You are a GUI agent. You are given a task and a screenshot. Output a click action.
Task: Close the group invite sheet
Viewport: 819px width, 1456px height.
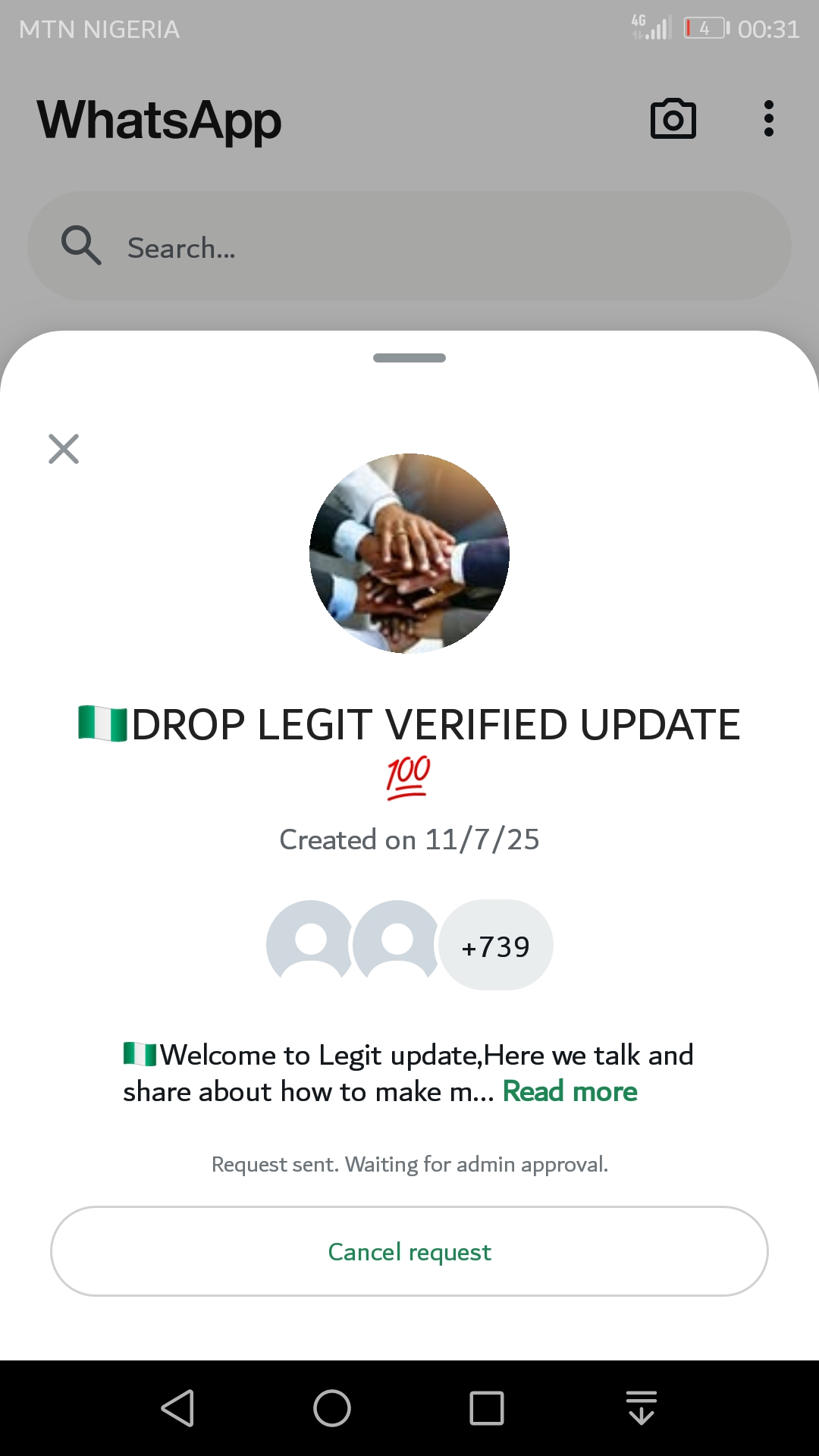pyautogui.click(x=64, y=449)
